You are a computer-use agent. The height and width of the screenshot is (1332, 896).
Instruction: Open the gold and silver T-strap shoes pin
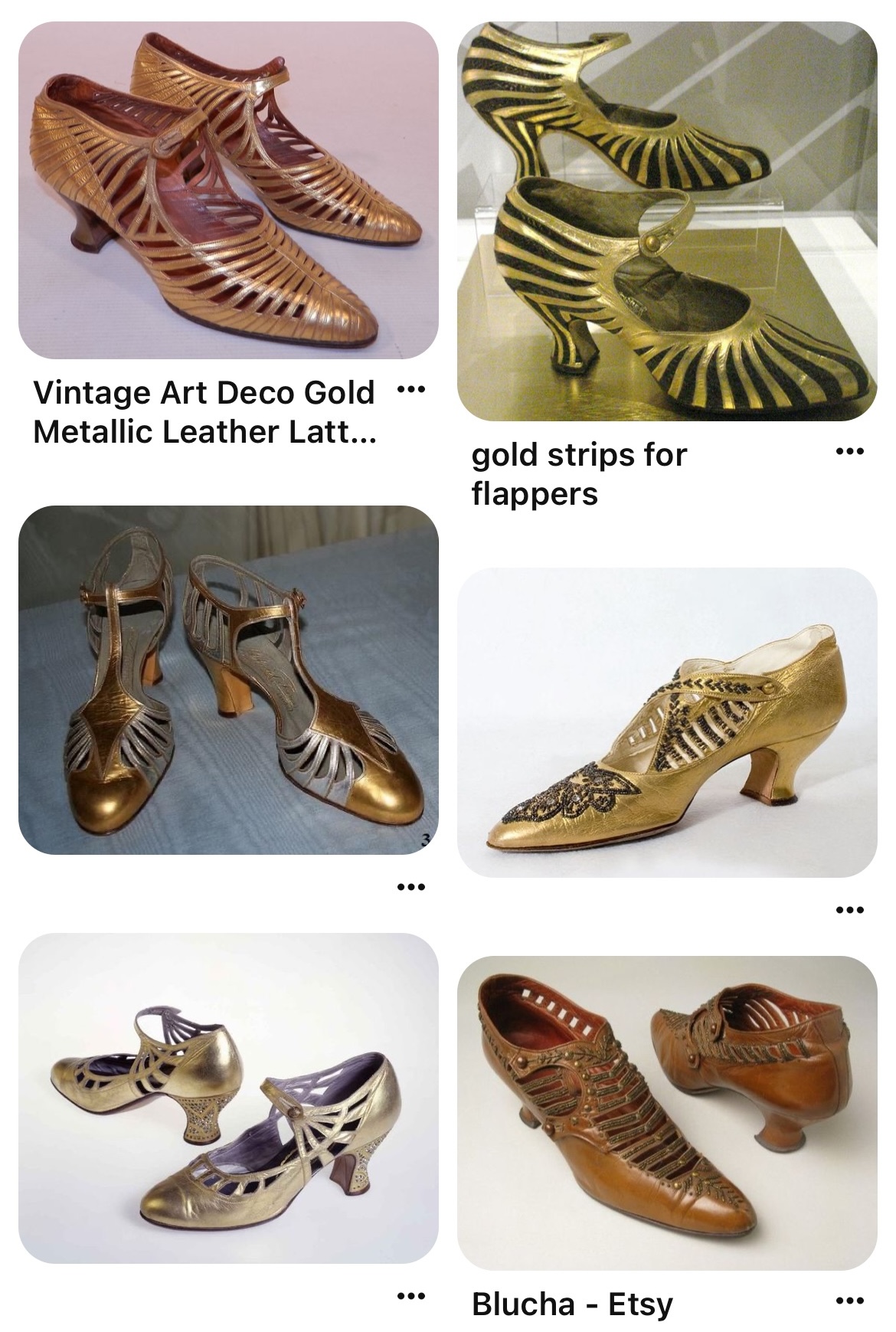tap(228, 679)
